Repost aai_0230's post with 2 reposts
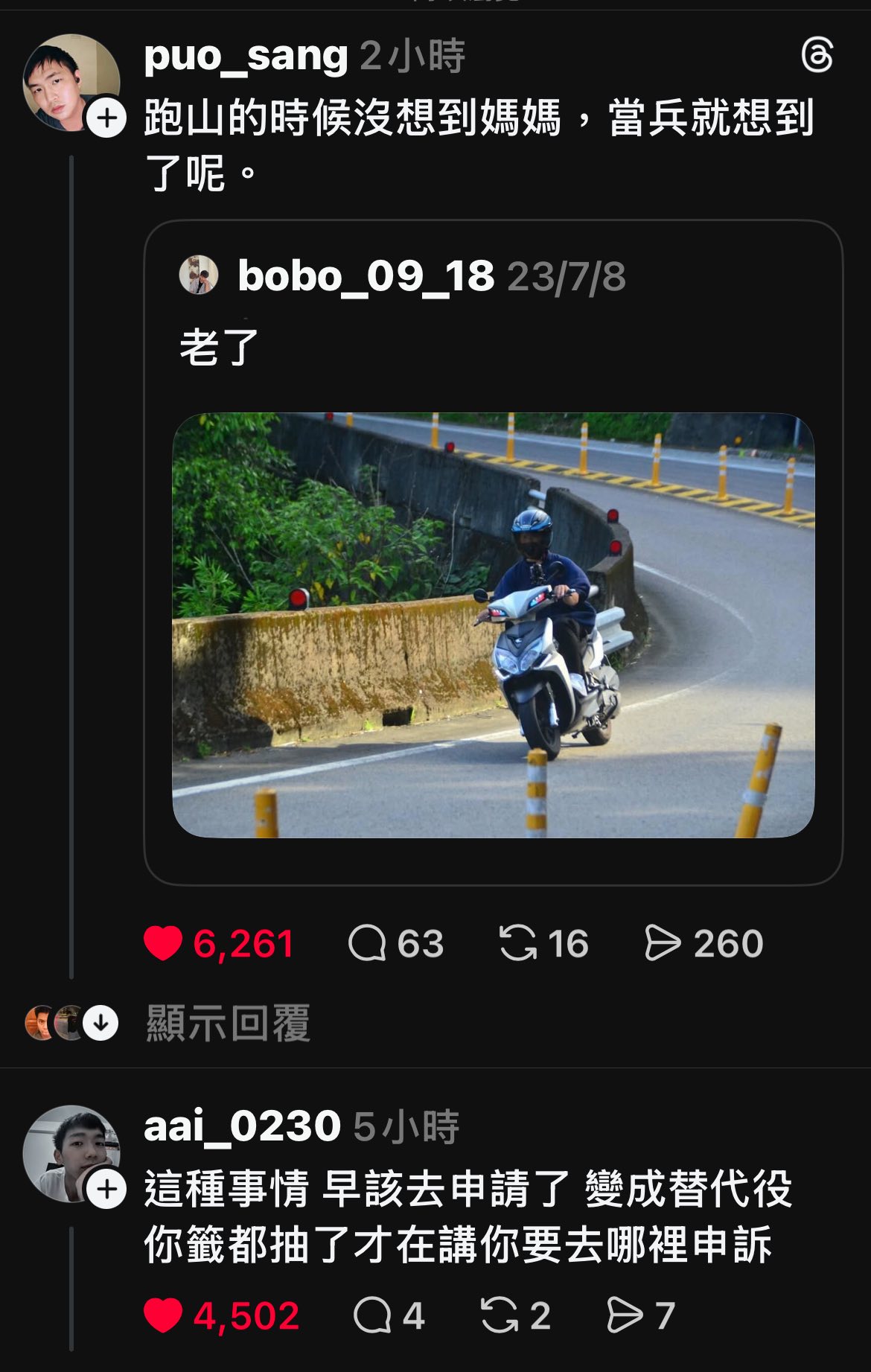Viewport: 871px width, 1372px height. 500,1315
